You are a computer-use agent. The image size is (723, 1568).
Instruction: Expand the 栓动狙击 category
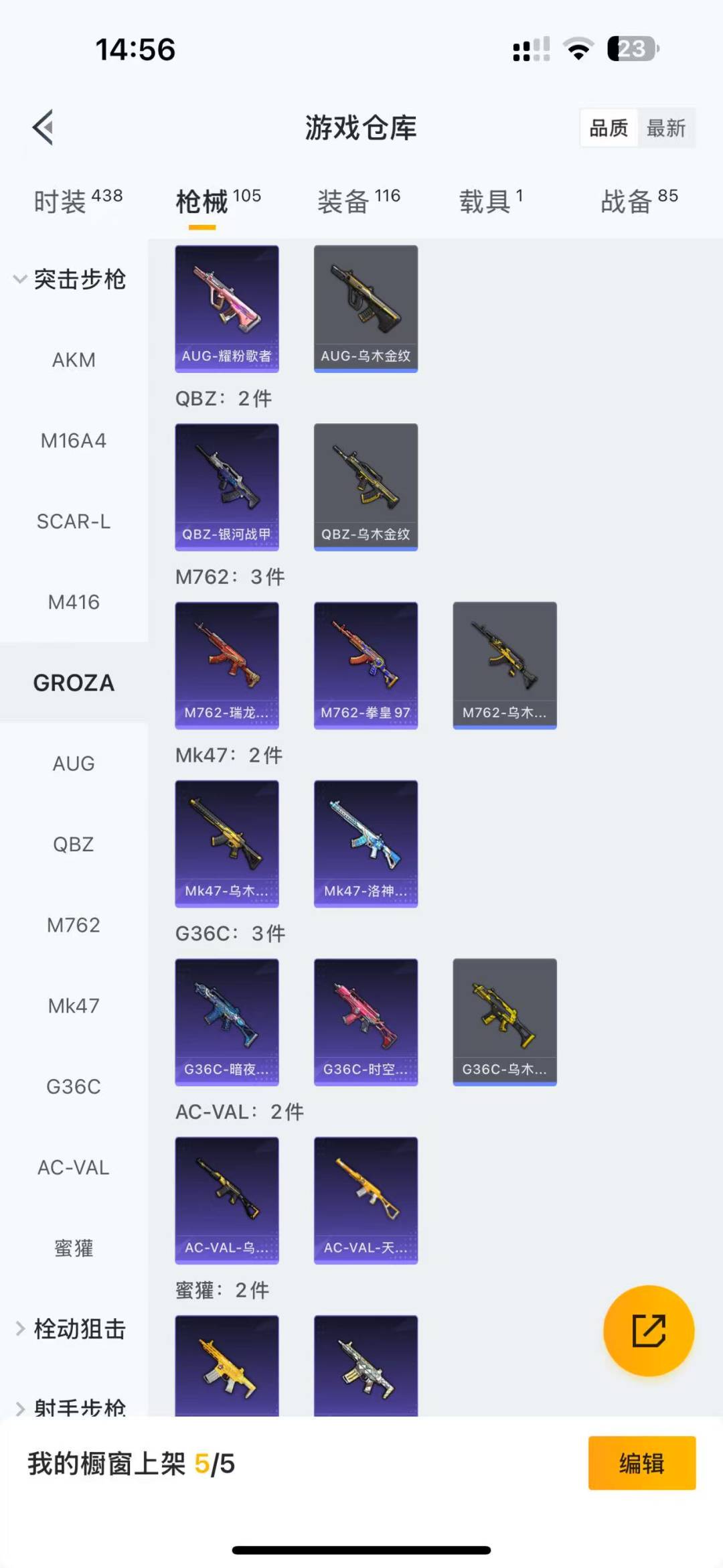click(70, 1329)
